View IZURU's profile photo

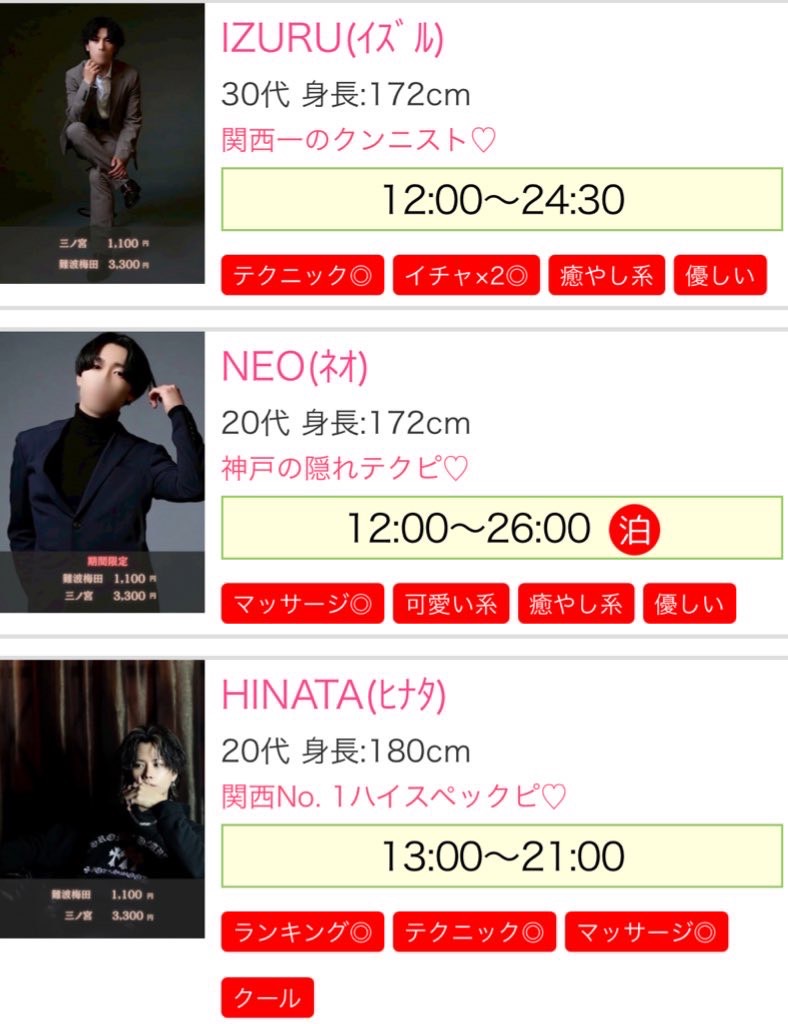pyautogui.click(x=102, y=144)
